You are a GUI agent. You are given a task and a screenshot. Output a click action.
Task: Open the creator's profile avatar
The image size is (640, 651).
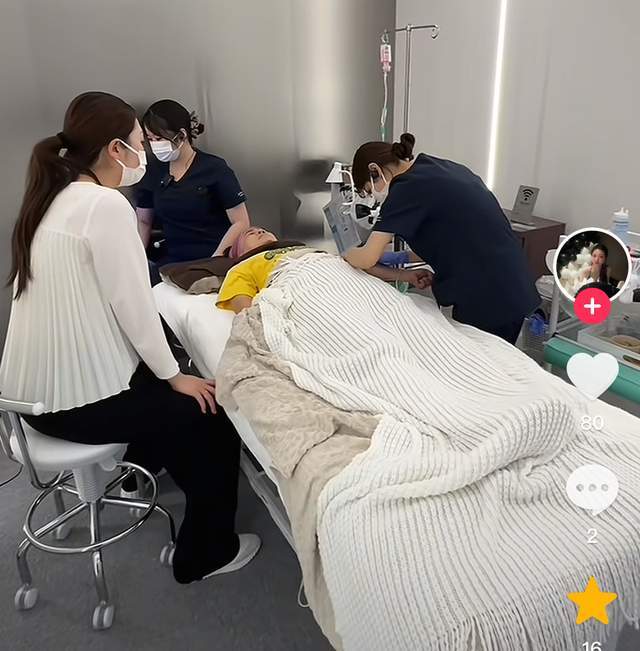(591, 263)
